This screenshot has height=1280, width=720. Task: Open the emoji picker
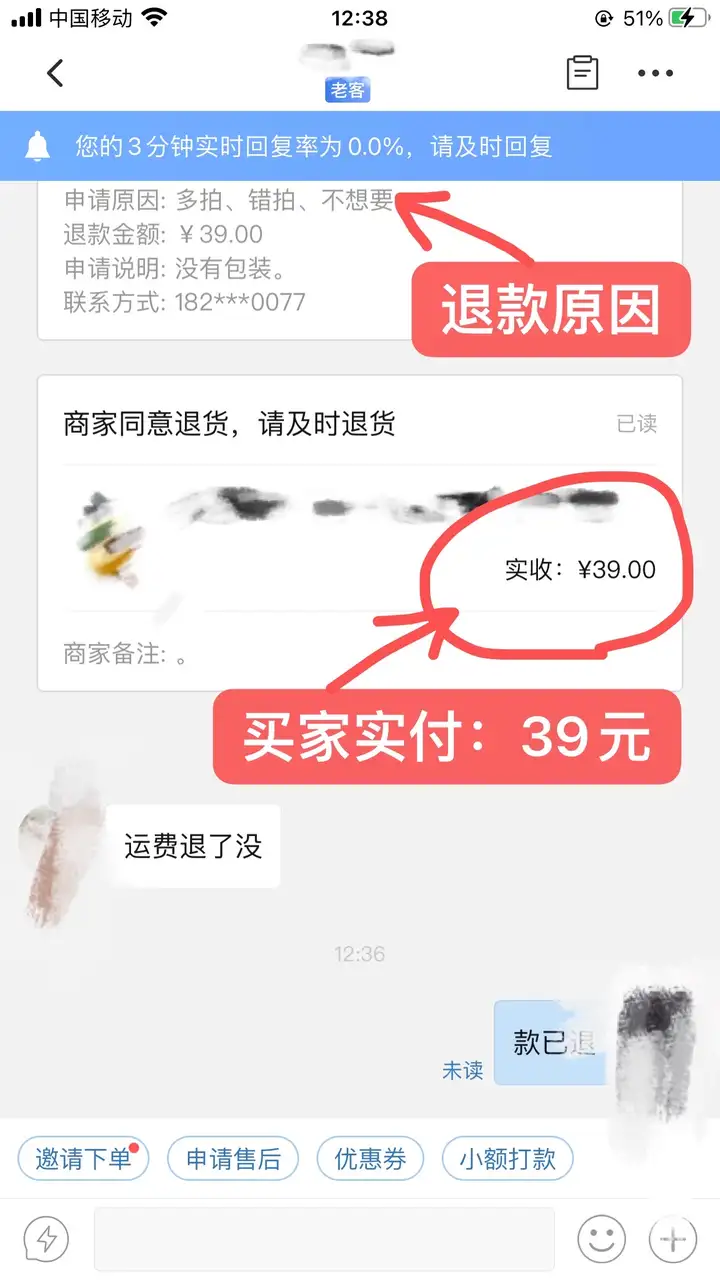(601, 1240)
